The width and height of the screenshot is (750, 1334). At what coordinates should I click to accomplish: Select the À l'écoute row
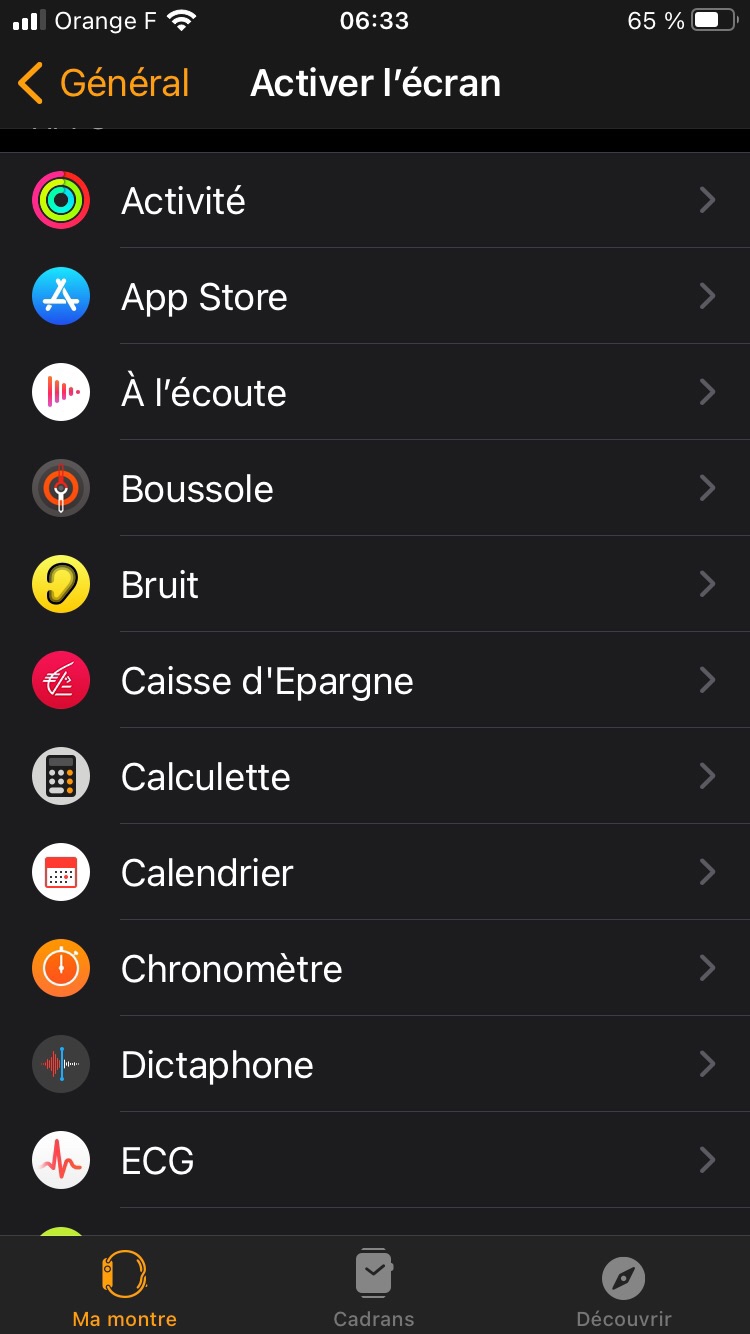[x=375, y=393]
